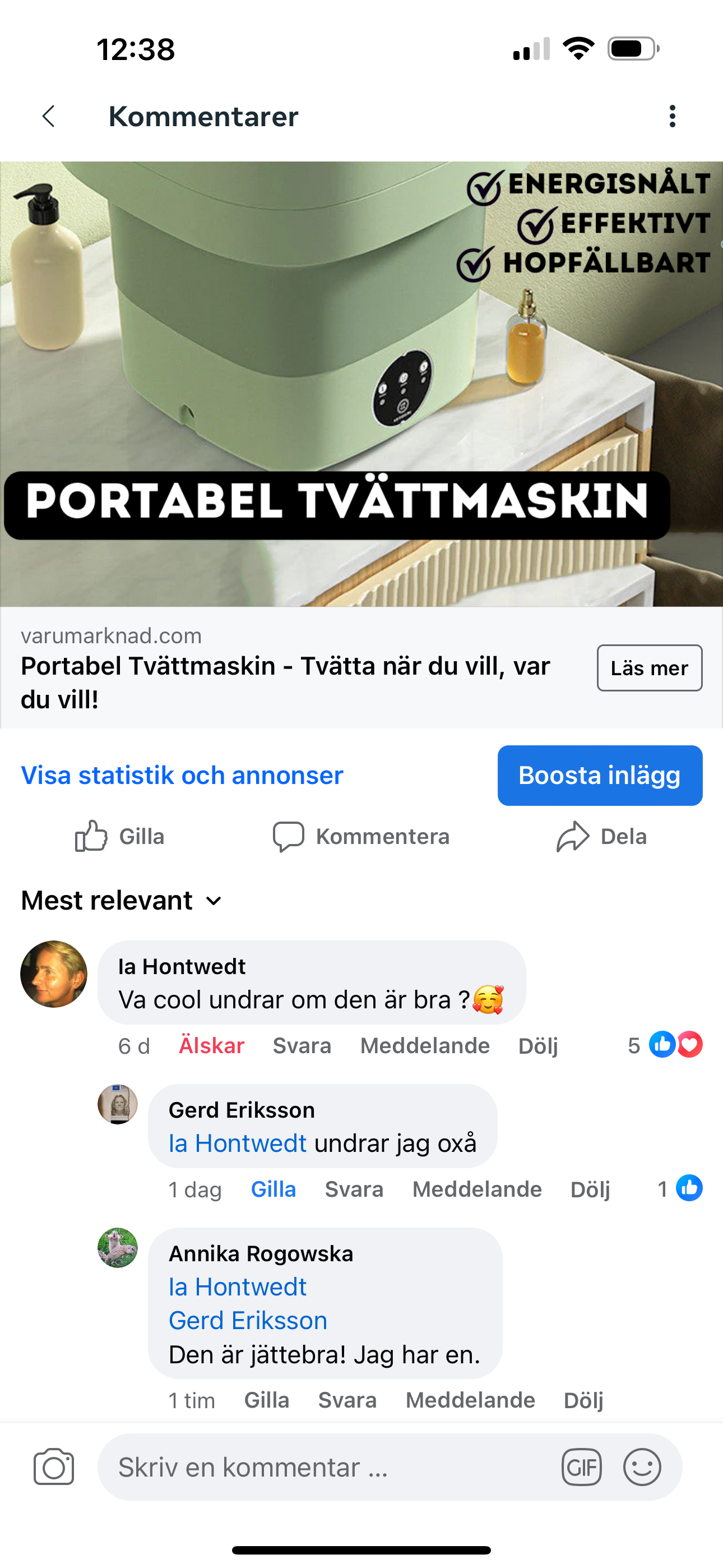
Task: Open Visa statistik och annonser
Action: tap(182, 776)
